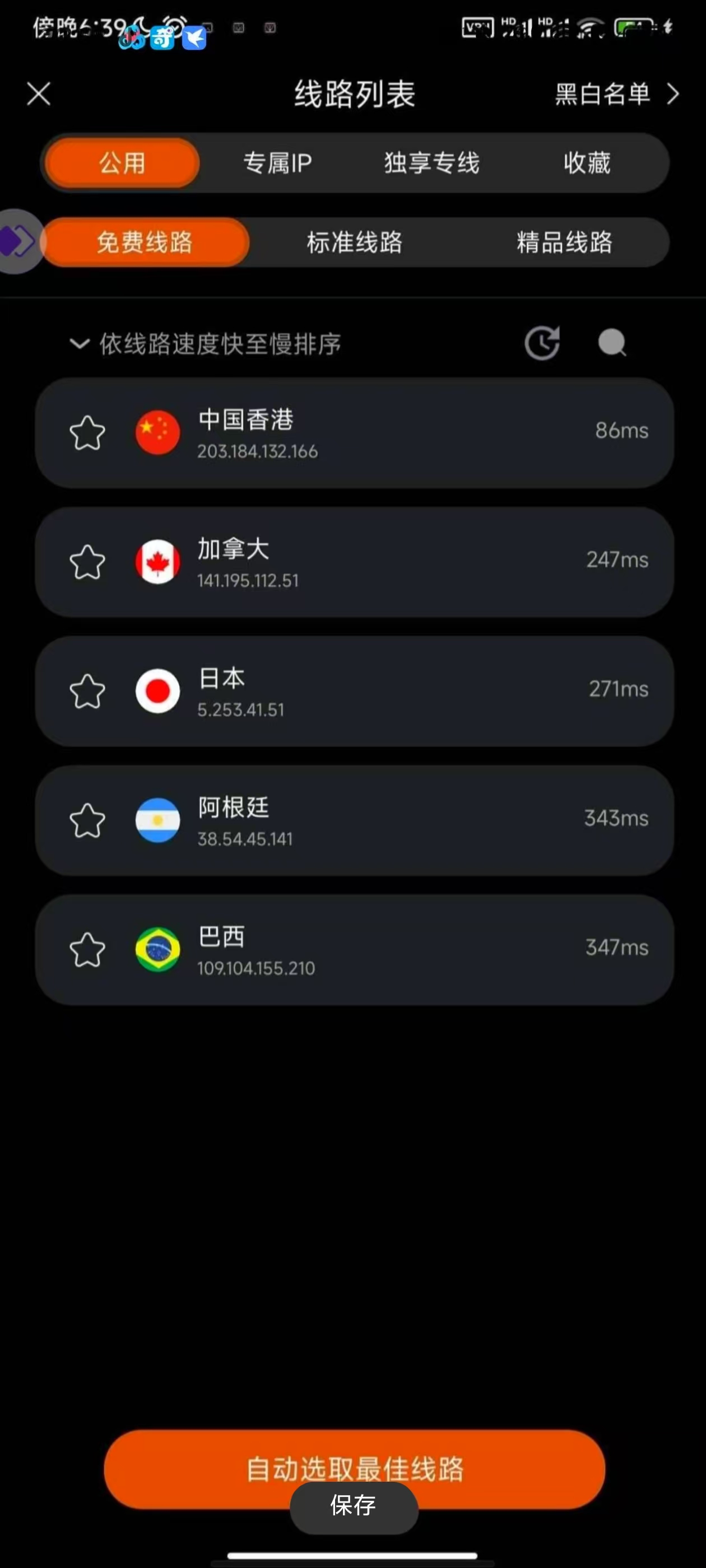
Task: Switch to the 独享专线 tab
Action: (x=432, y=163)
